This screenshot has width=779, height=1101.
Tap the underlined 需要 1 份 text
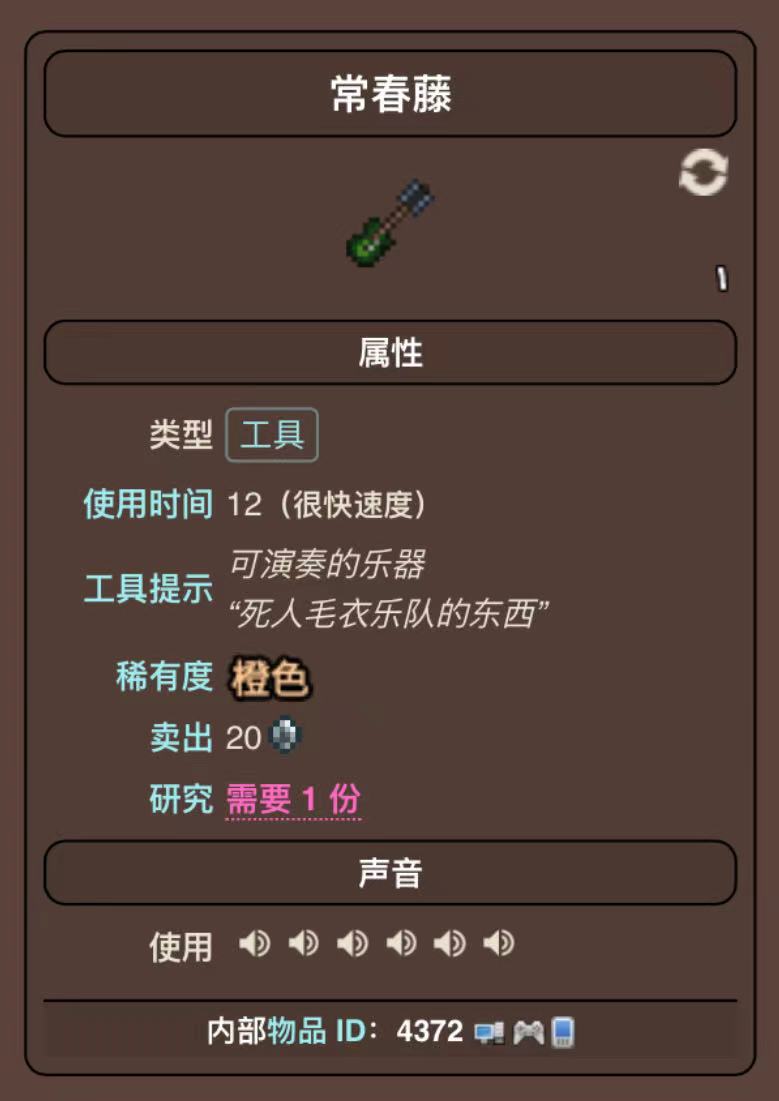point(293,799)
